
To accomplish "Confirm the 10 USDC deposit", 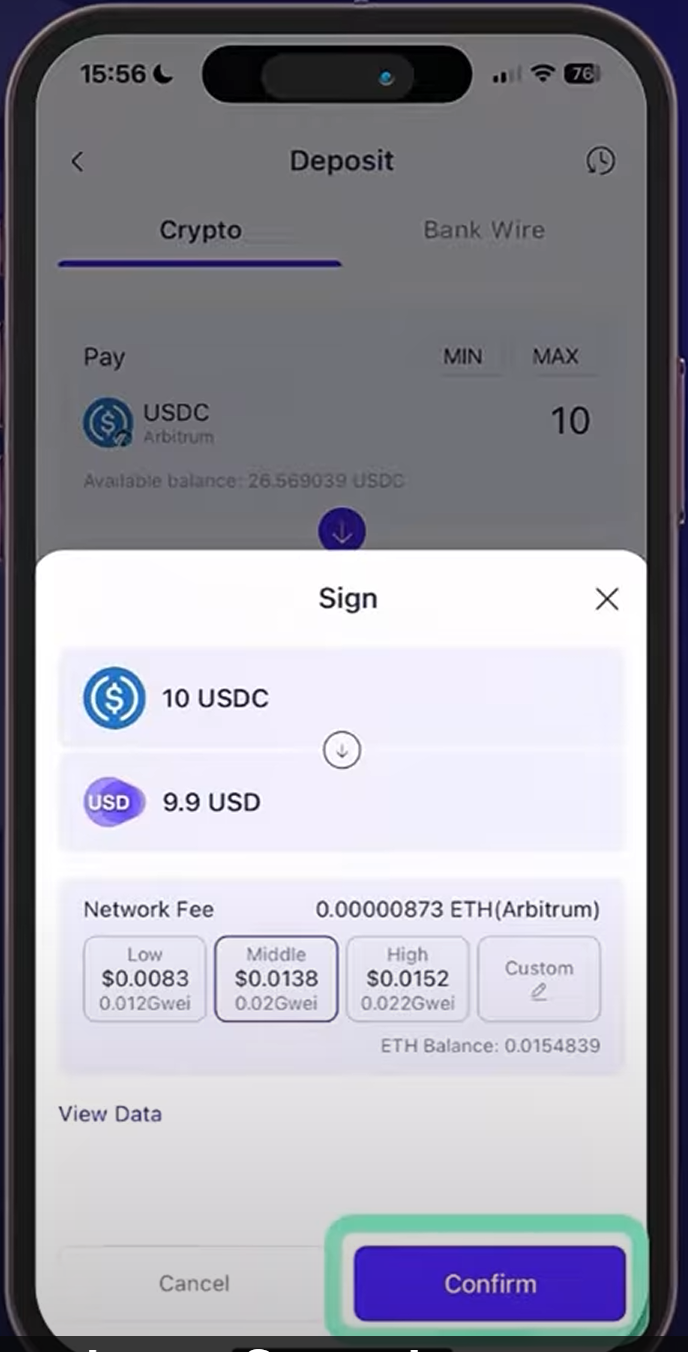I will [x=490, y=1283].
